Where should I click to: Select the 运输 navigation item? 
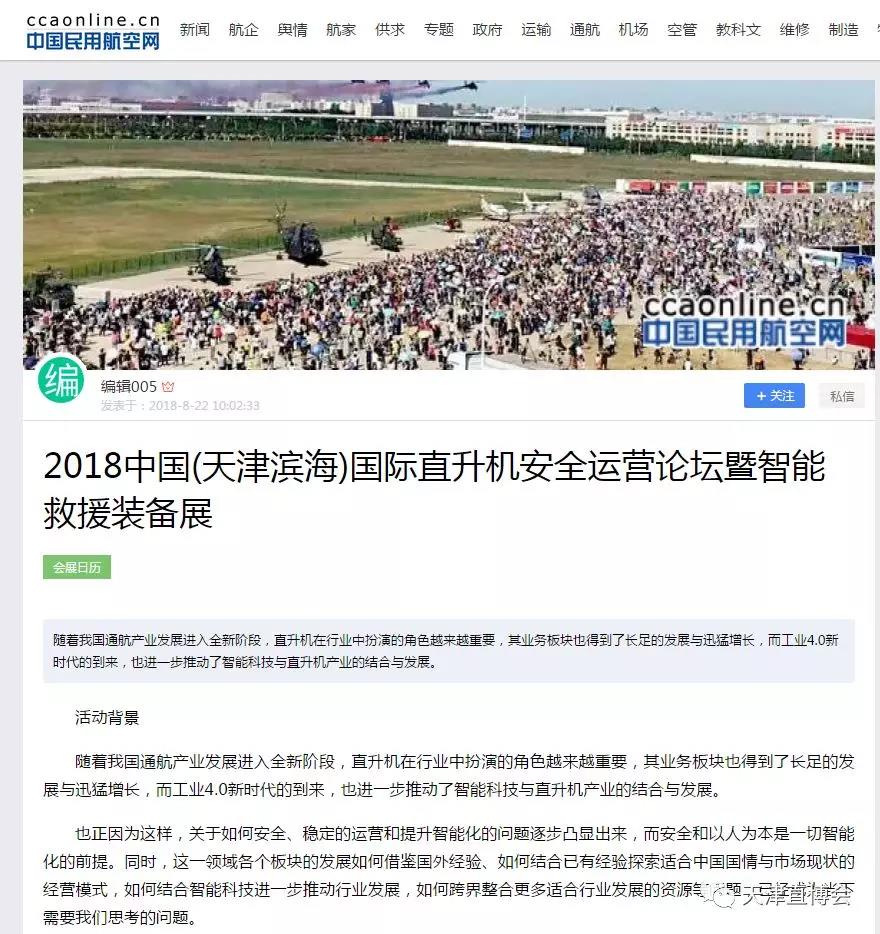click(536, 30)
